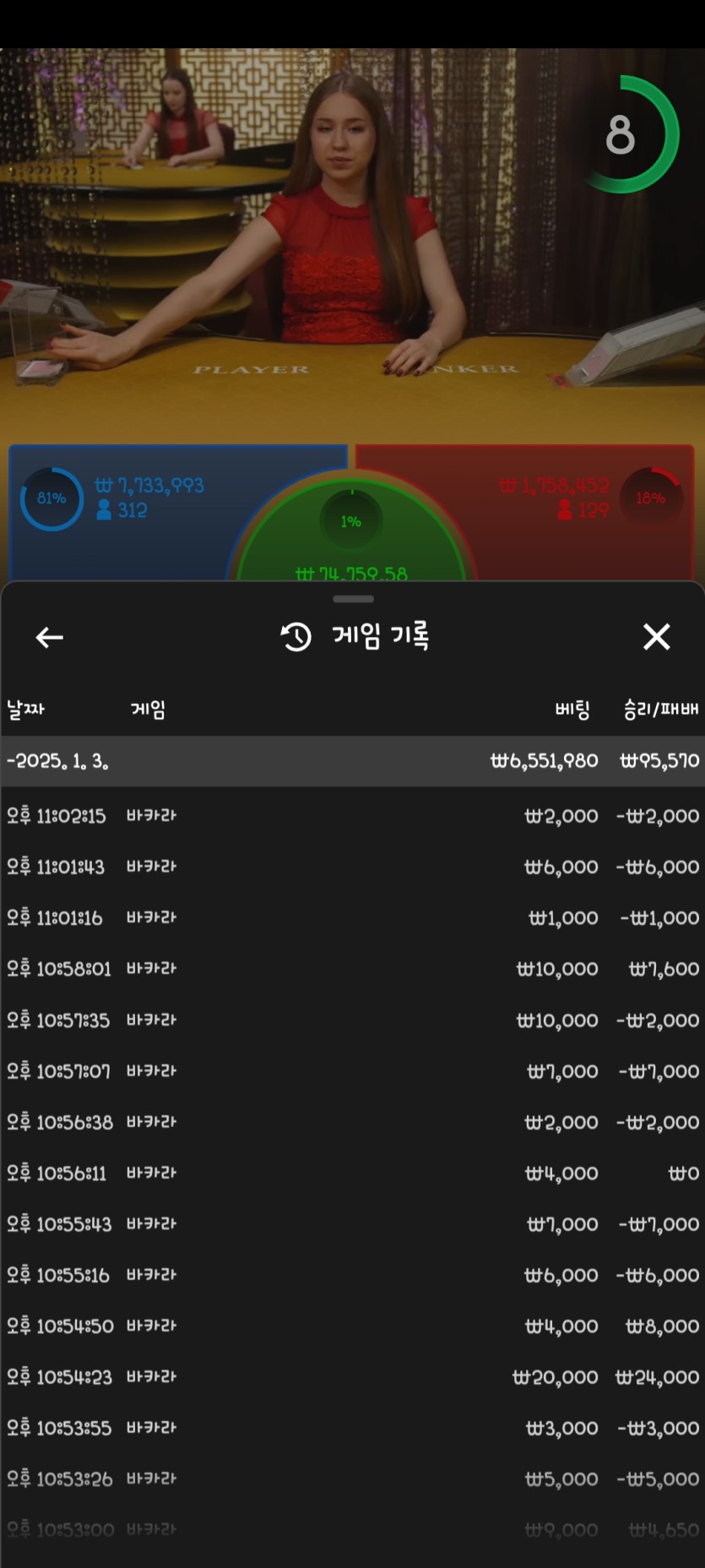Image resolution: width=705 pixels, height=1568 pixels.
Task: Collapse the 2025. 1. 3. date group
Action: point(352,761)
